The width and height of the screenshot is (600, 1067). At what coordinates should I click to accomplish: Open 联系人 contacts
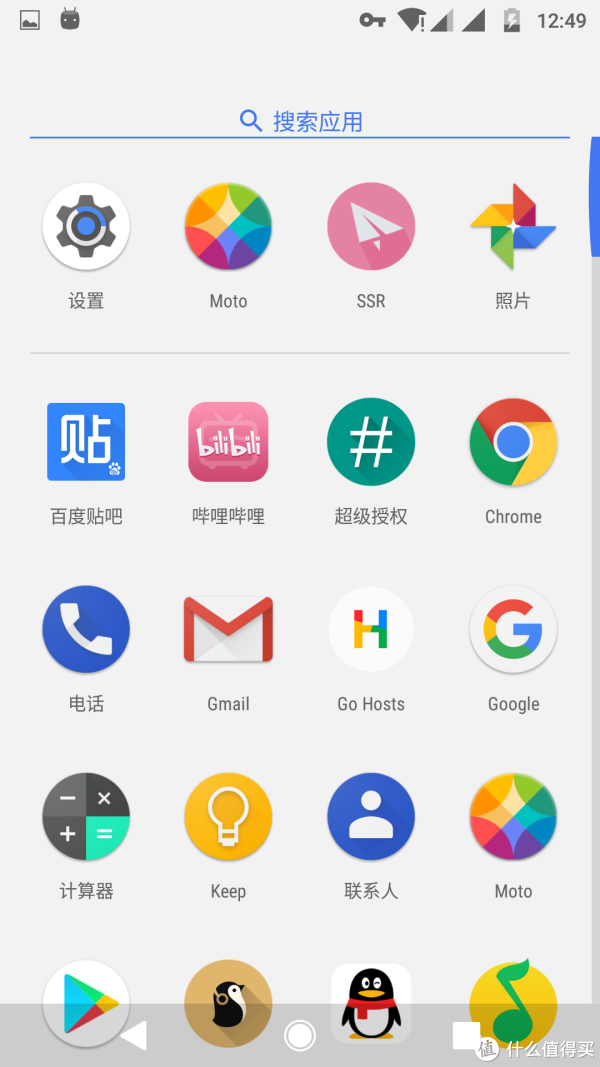coord(371,816)
